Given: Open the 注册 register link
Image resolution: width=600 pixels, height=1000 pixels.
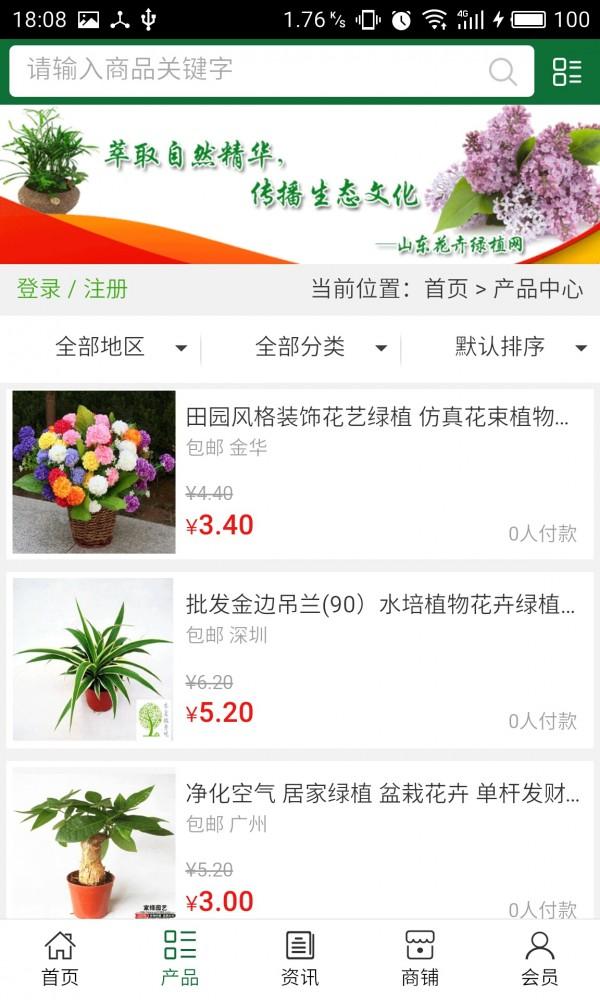Looking at the screenshot, I should pos(106,289).
